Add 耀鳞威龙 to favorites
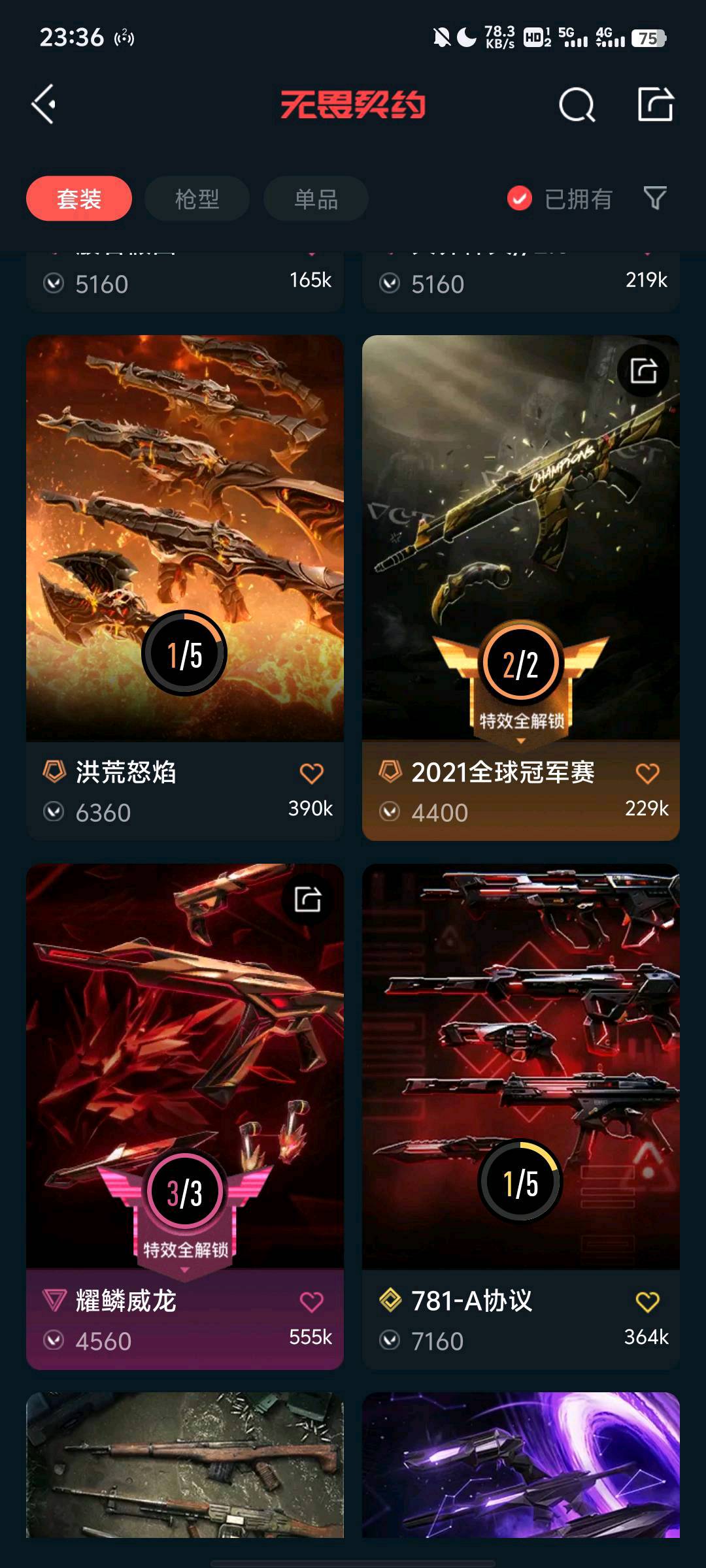The image size is (706, 1568). click(311, 1302)
